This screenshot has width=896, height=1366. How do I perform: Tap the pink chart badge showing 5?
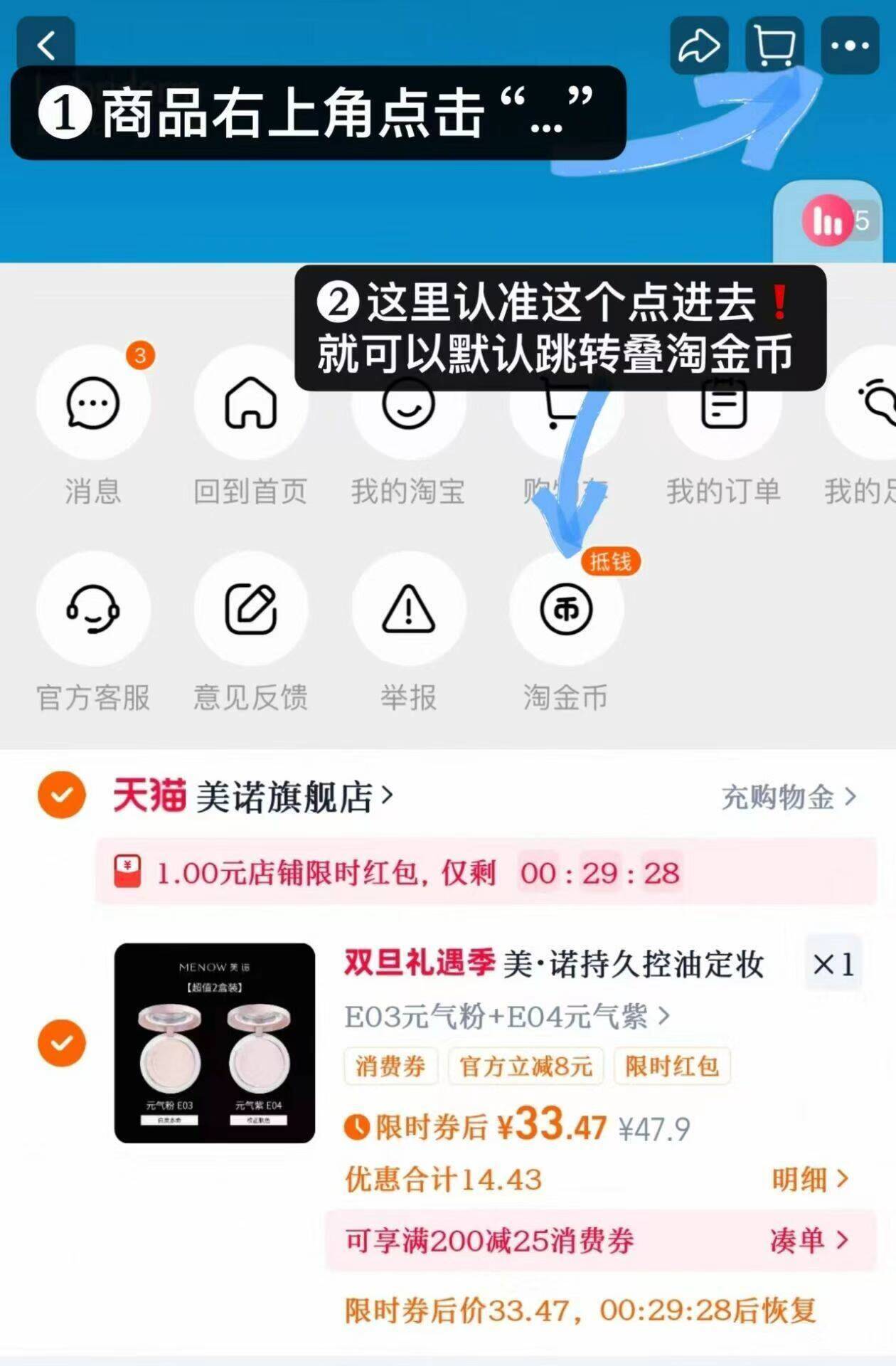[x=831, y=223]
